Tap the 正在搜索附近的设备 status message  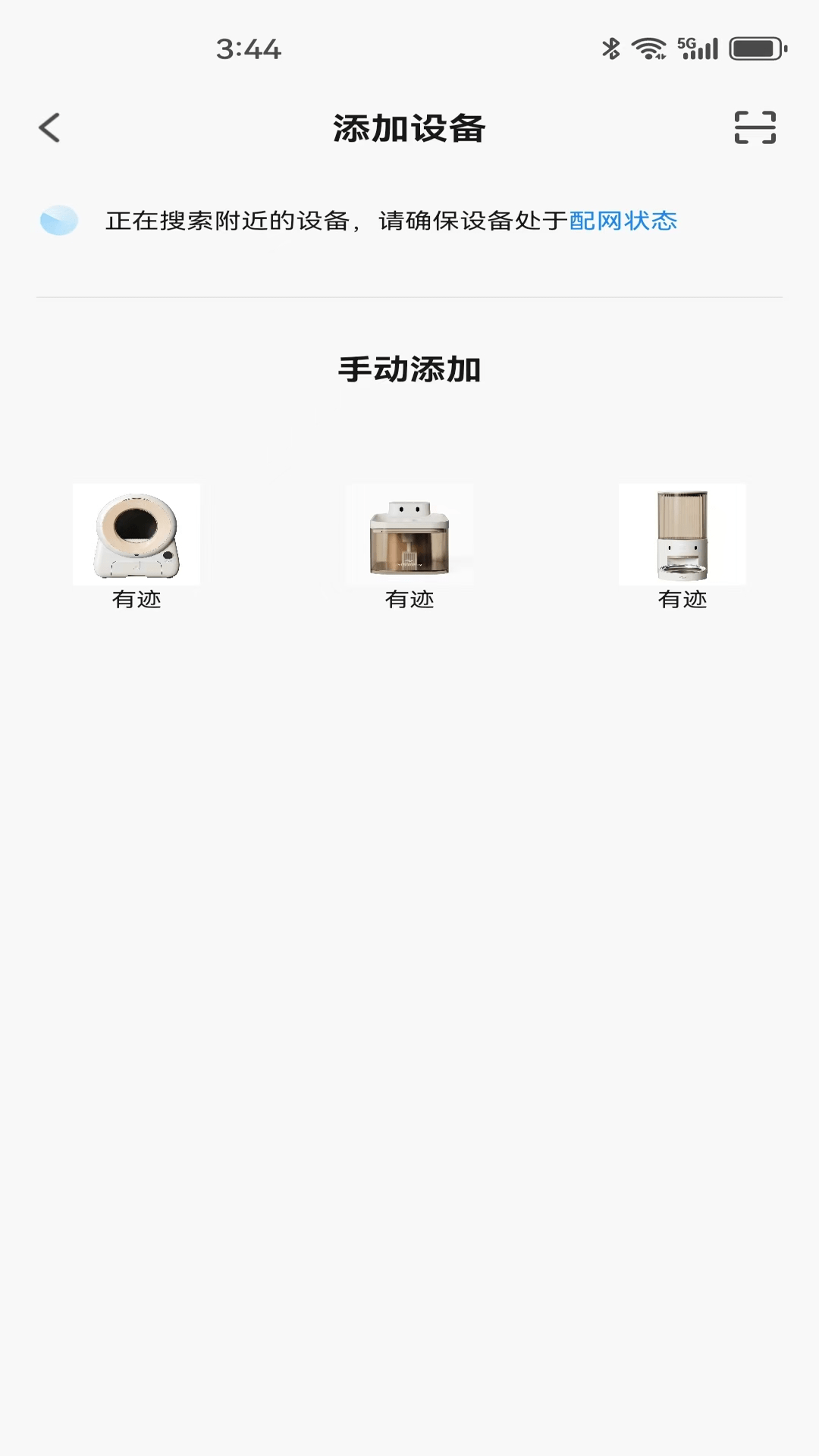point(334,221)
